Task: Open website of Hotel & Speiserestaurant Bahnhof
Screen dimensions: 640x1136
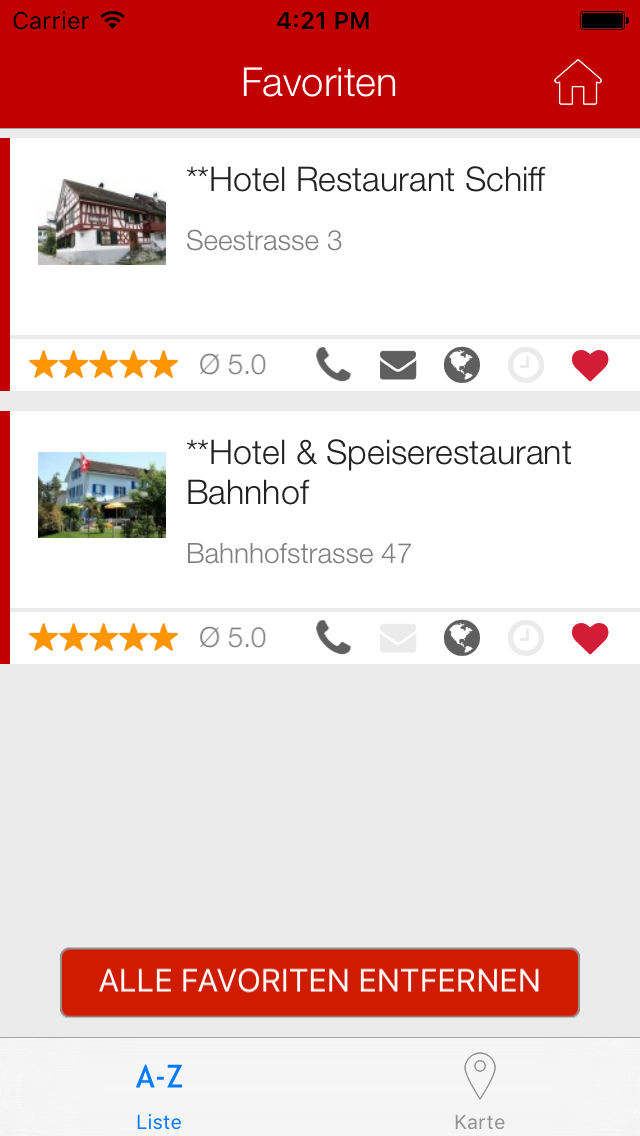Action: coord(462,638)
